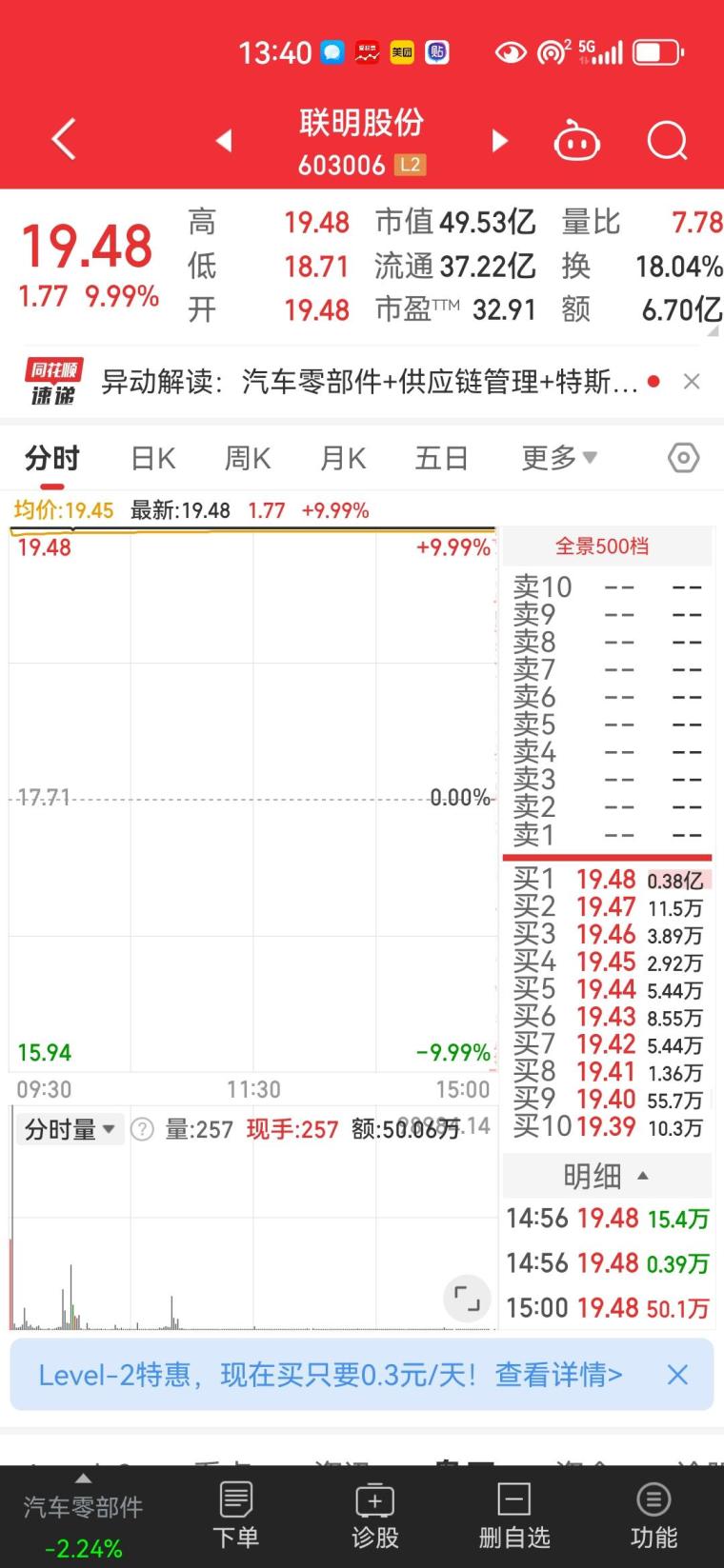Switch to the 日K chart tab
Image resolution: width=724 pixels, height=1568 pixels.
tap(153, 458)
